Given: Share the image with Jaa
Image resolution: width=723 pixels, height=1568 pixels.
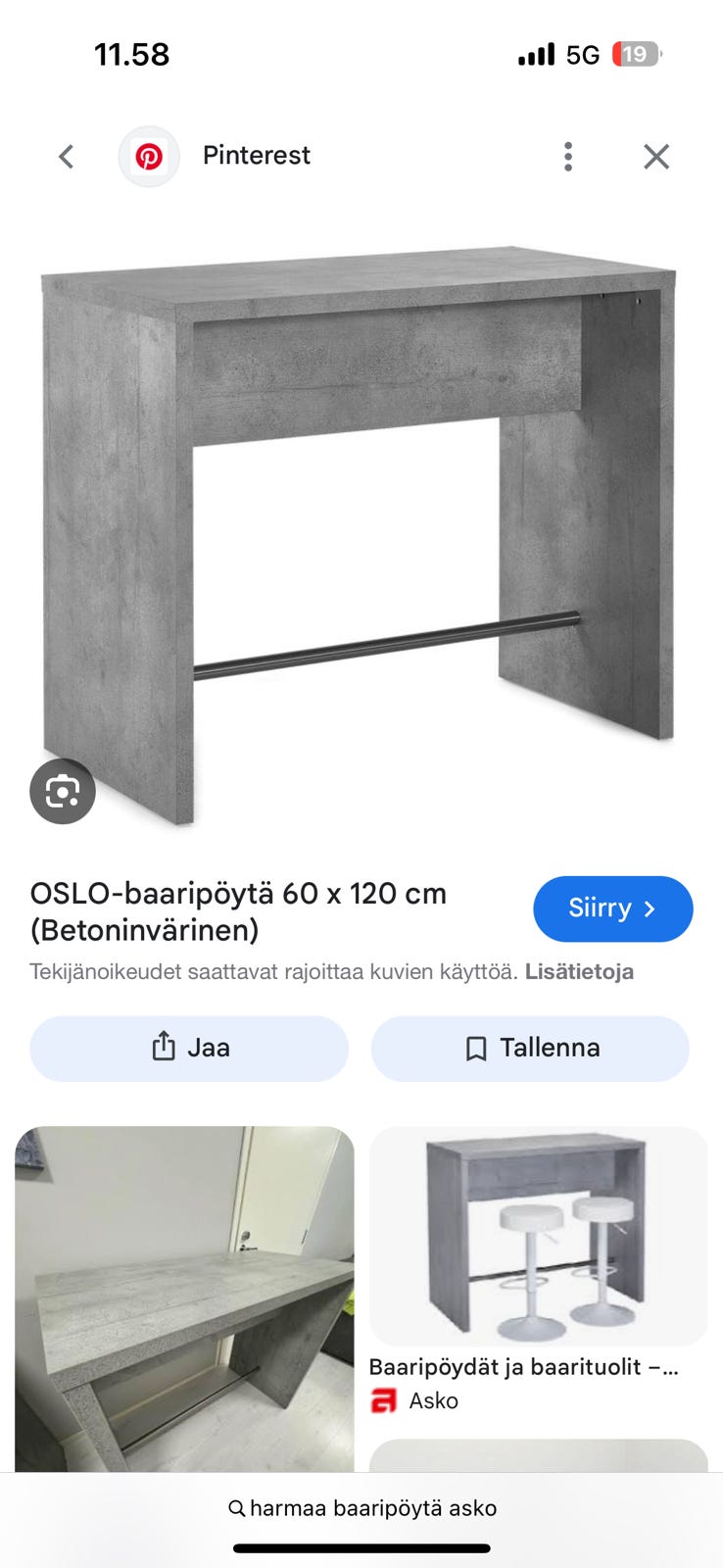Looking at the screenshot, I should [x=189, y=1048].
